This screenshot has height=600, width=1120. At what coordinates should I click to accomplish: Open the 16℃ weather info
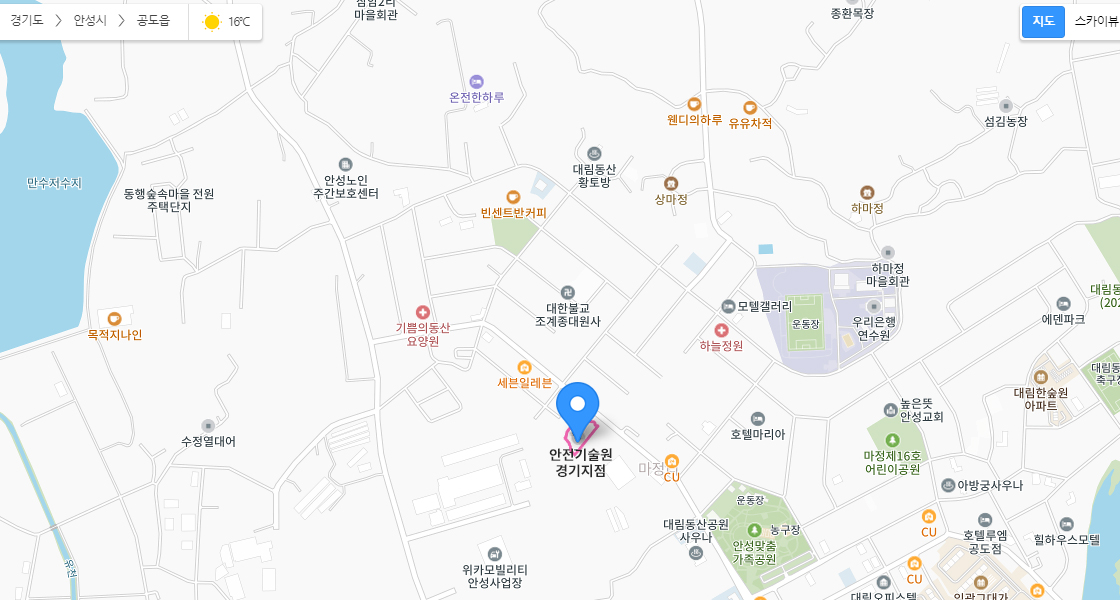point(227,21)
